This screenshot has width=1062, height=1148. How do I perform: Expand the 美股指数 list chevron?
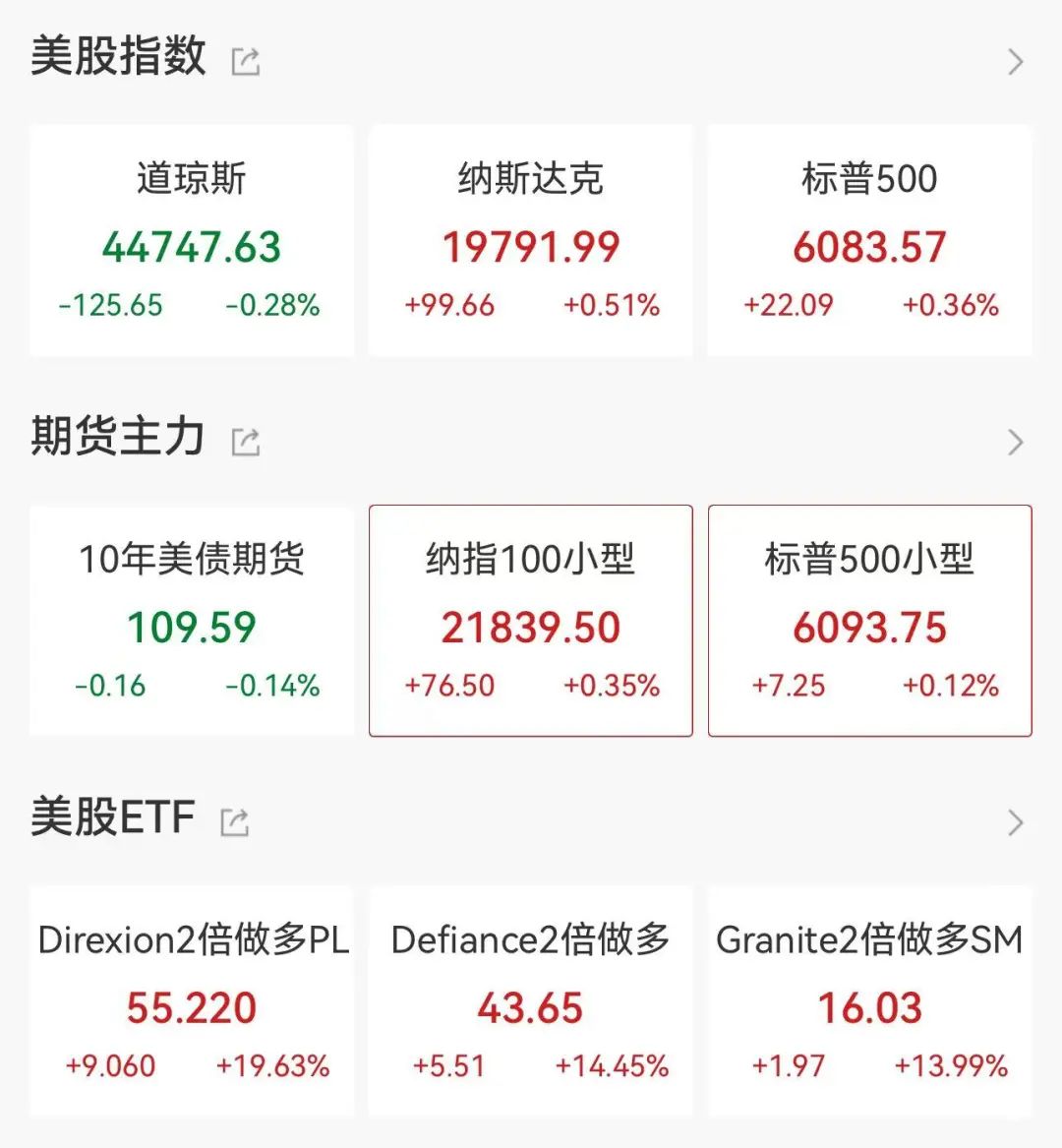tap(1016, 62)
